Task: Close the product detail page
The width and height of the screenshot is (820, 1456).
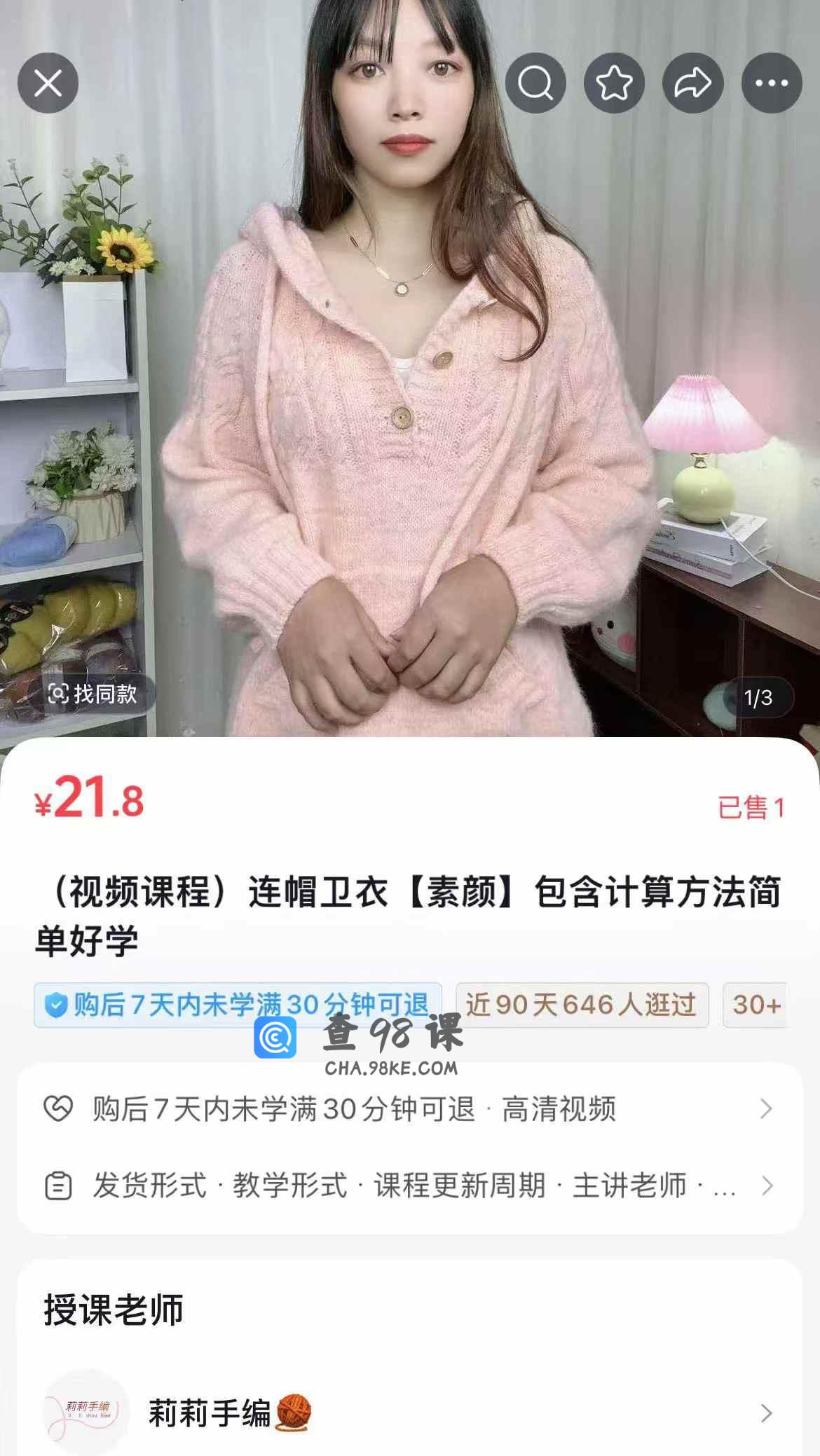Action: (48, 83)
